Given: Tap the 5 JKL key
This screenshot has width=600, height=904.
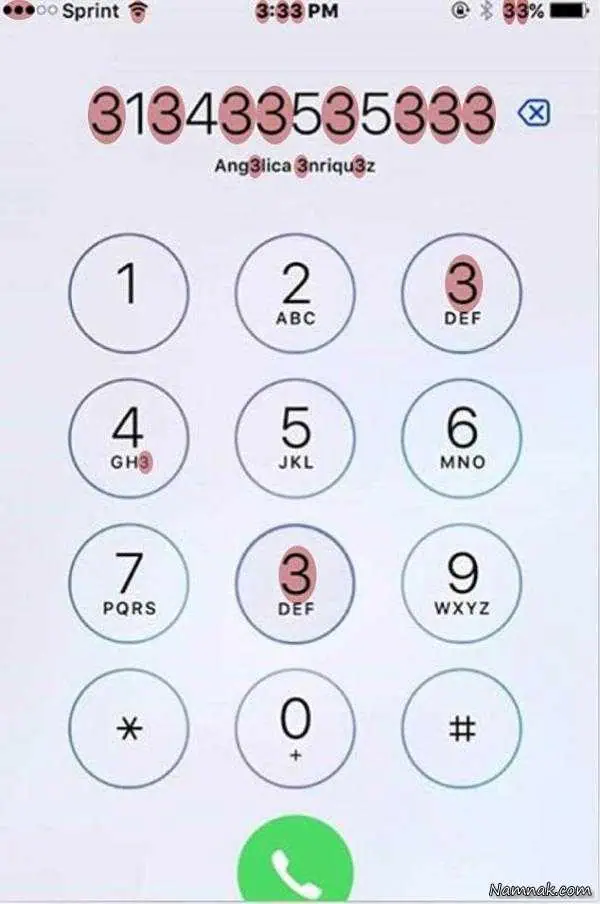Looking at the screenshot, I should coord(294,437).
